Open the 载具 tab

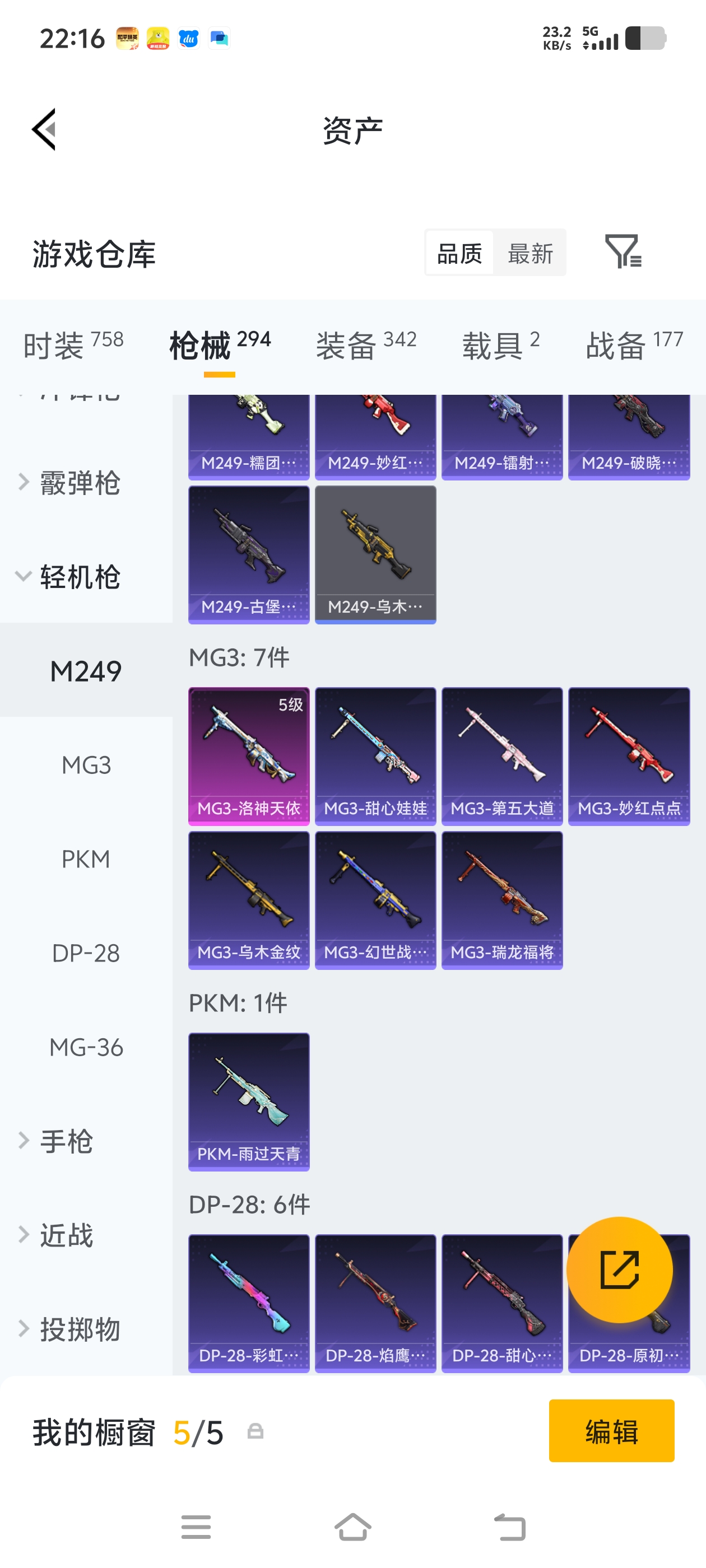(500, 344)
